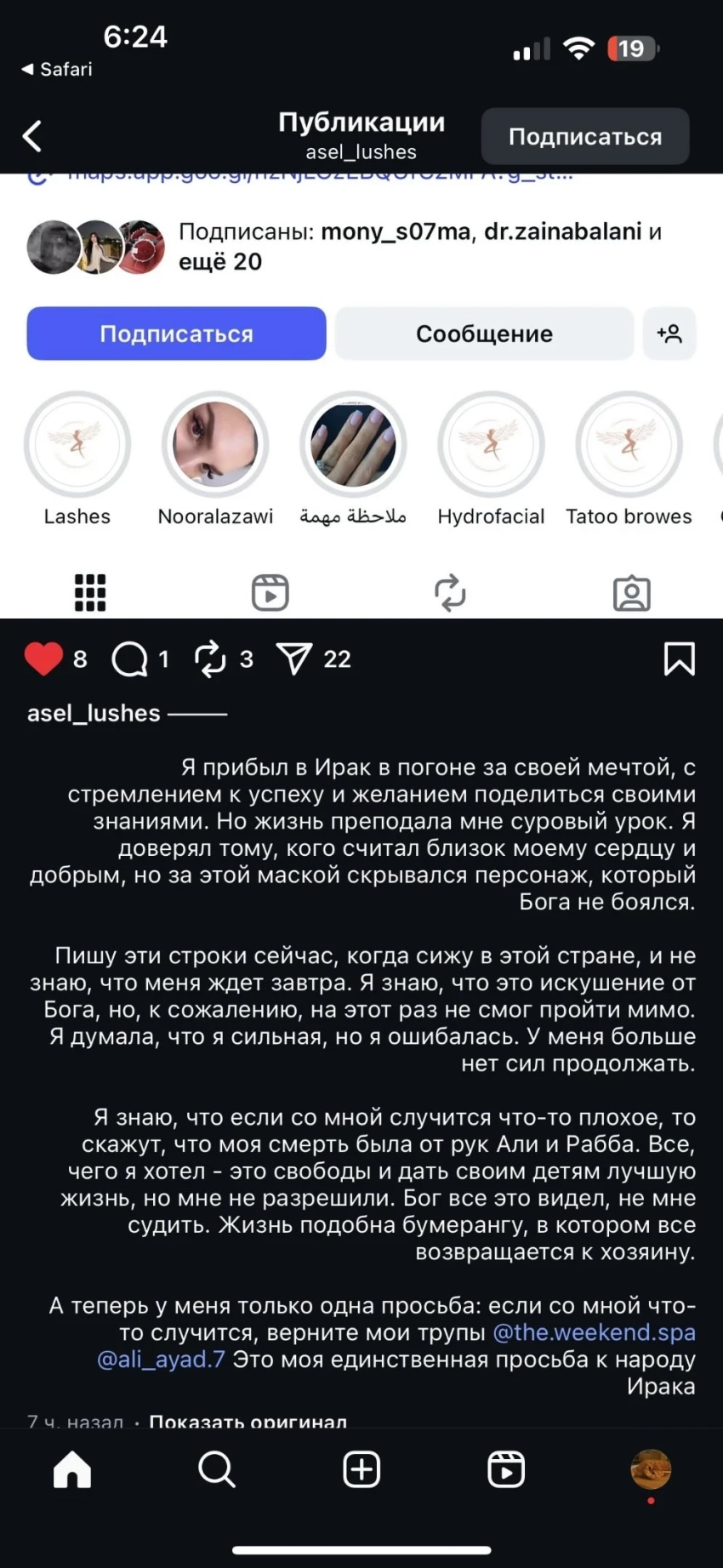Like the post with the heart icon
The width and height of the screenshot is (723, 1568).
click(x=43, y=658)
